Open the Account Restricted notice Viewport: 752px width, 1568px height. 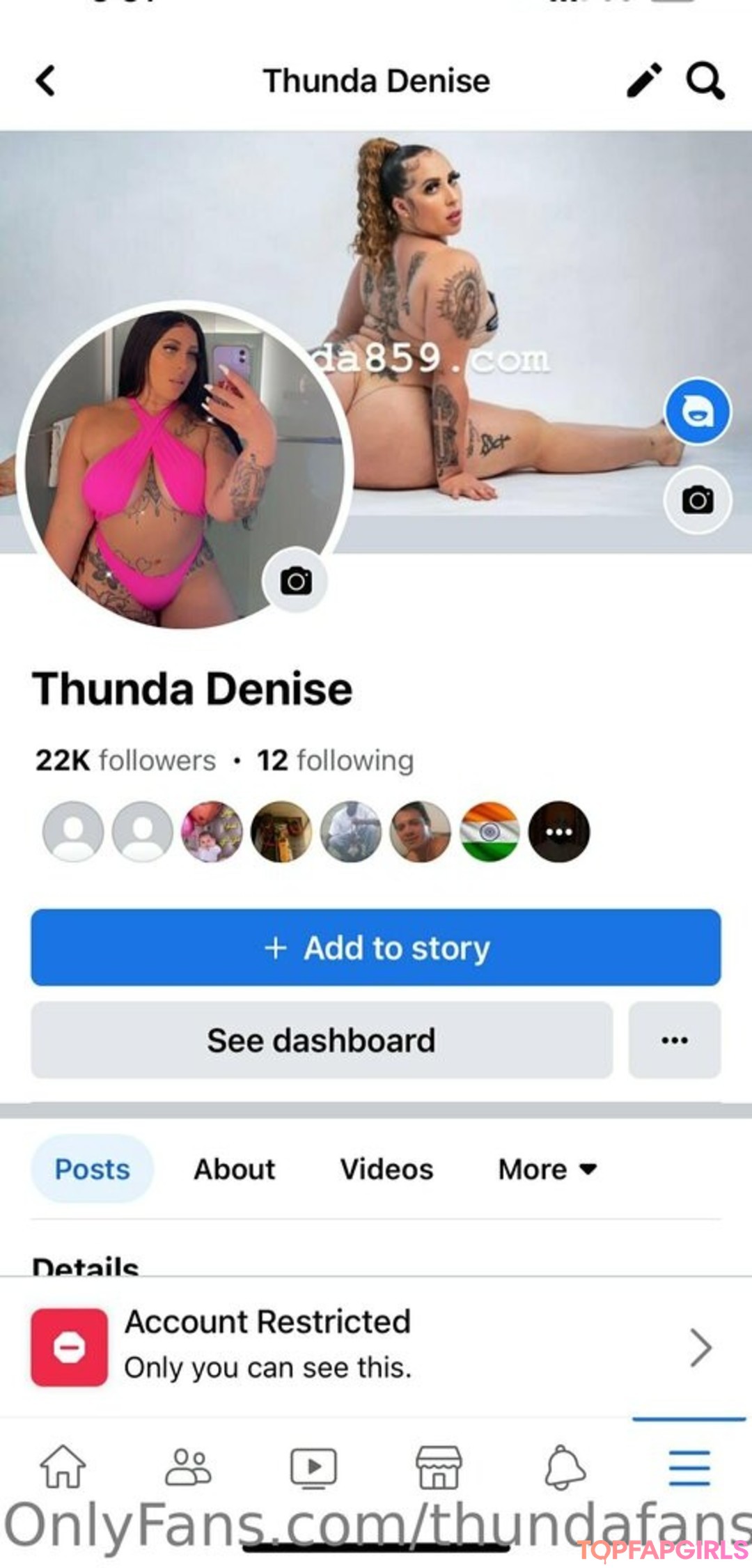[376, 1347]
